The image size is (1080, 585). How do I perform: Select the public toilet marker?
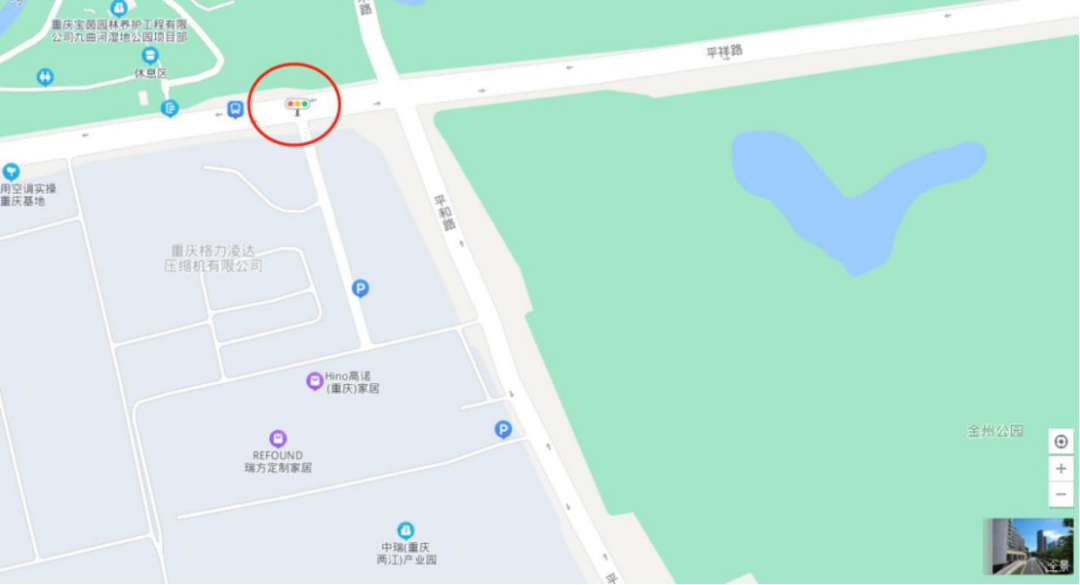[x=45, y=77]
